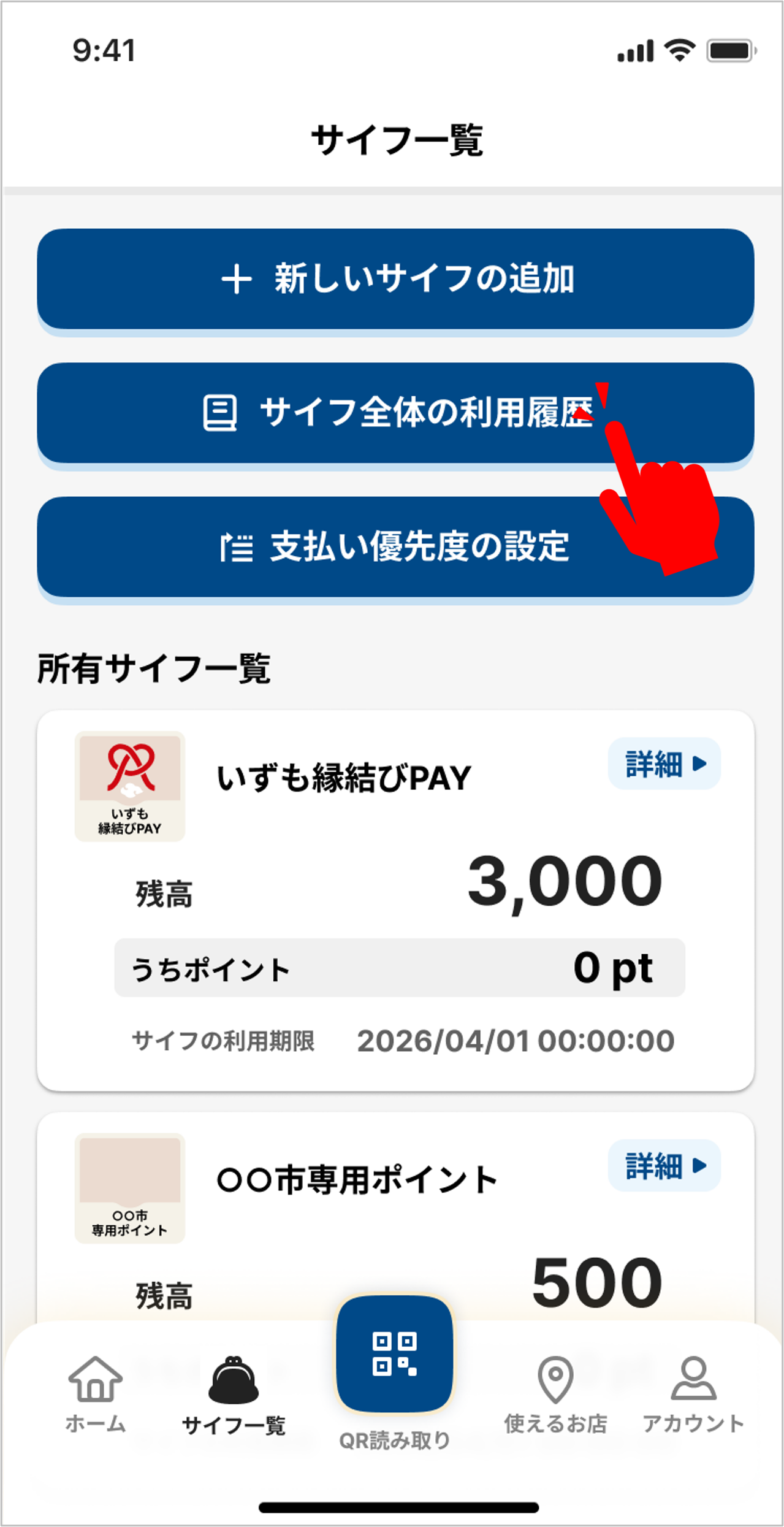The width and height of the screenshot is (784, 1527).
Task: Open 支払い優先度の設定 payment priority settings
Action: tap(394, 548)
